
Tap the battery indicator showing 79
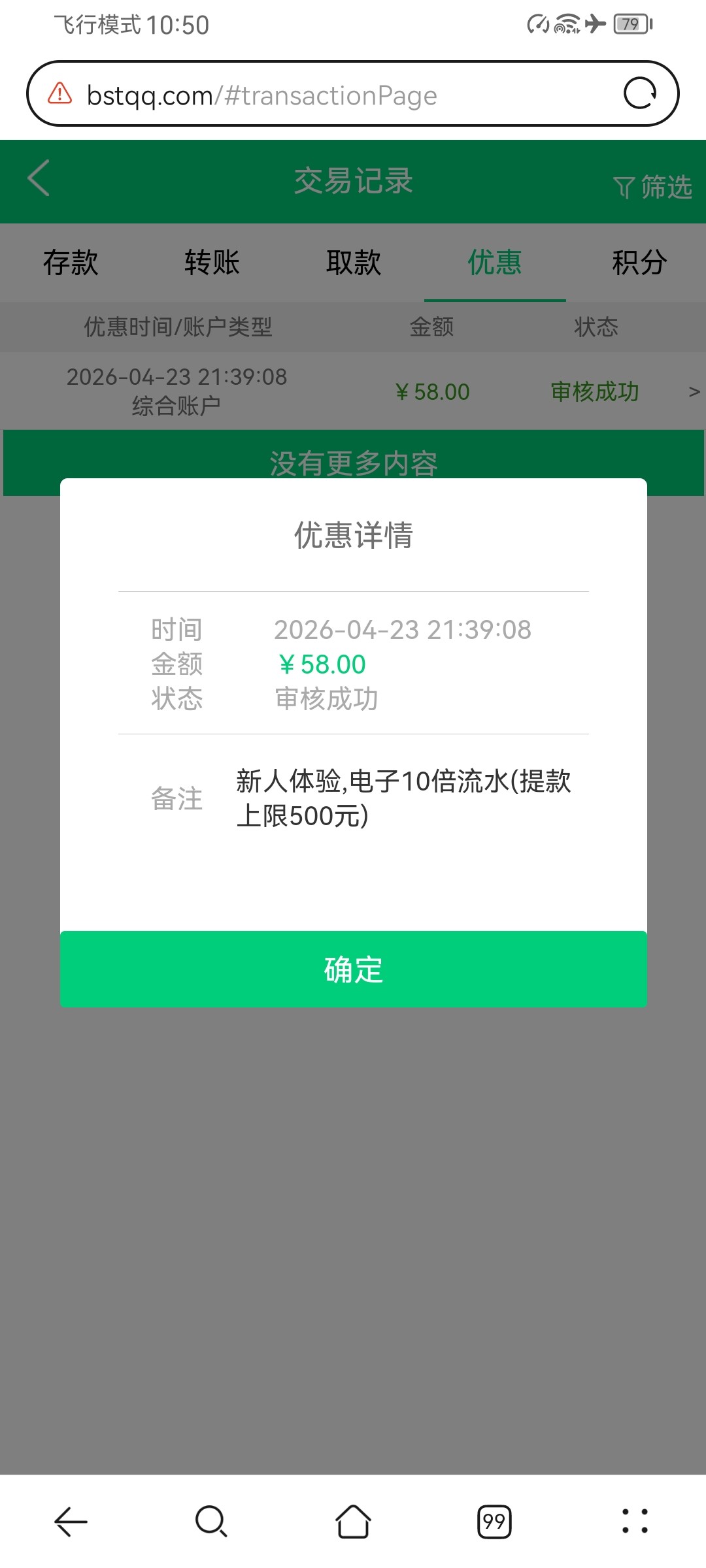pos(630,24)
